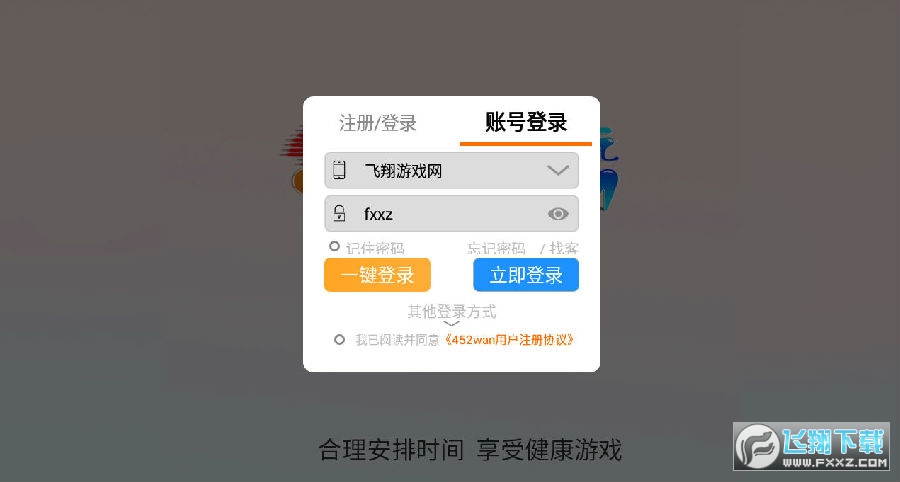Image resolution: width=900 pixels, height=482 pixels.
Task: Focus the password field
Action: [x=440, y=214]
